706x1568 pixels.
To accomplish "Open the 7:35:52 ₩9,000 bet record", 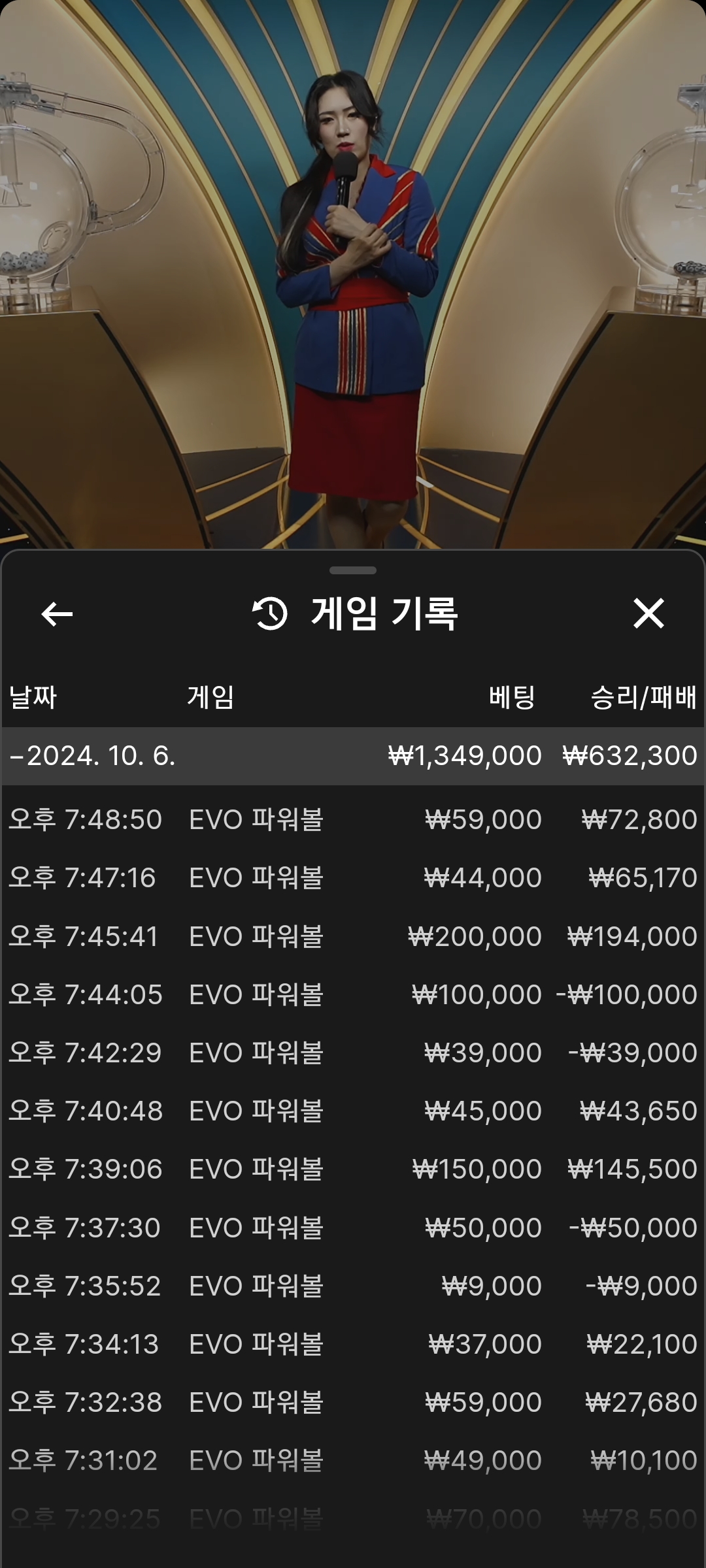I will point(353,1286).
